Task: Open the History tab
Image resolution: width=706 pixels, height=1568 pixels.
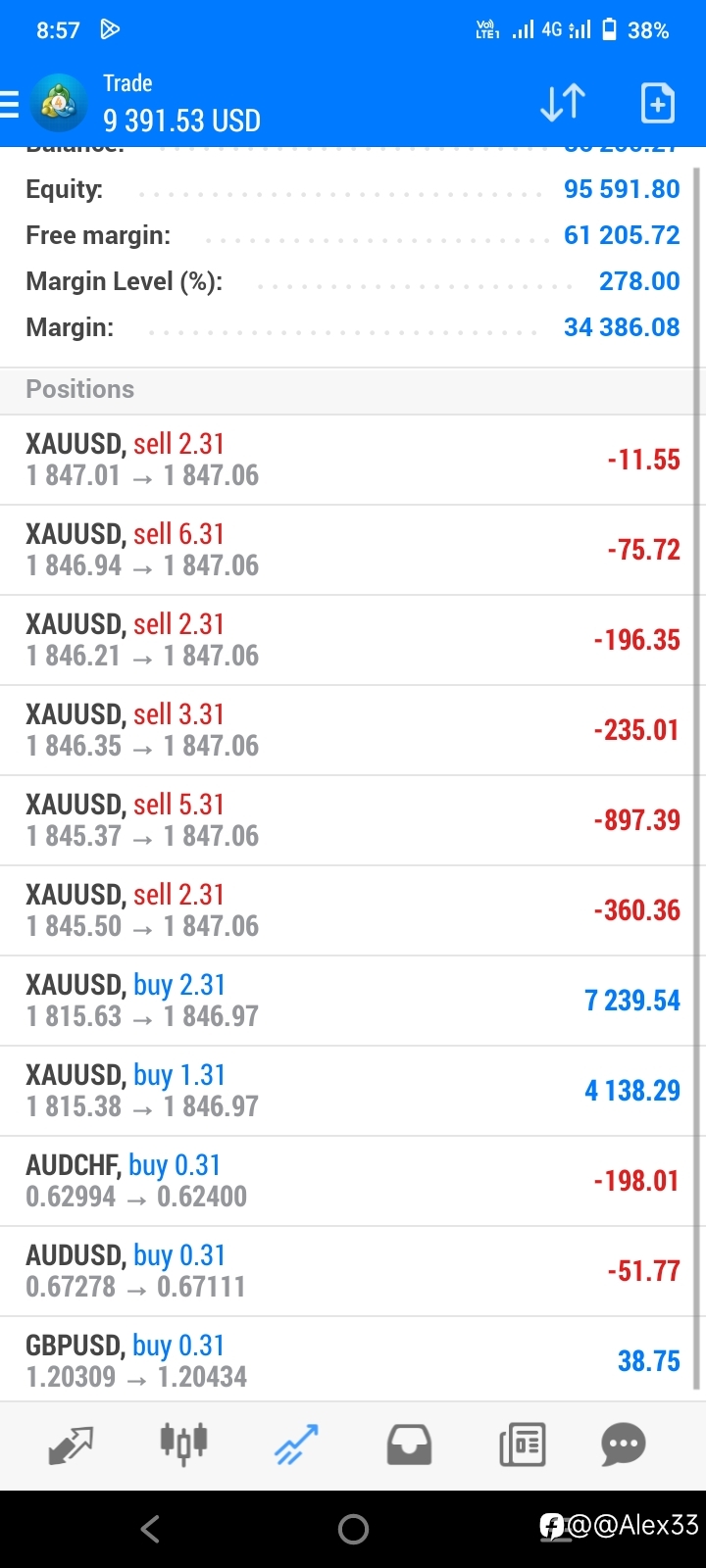Action: 409,1445
